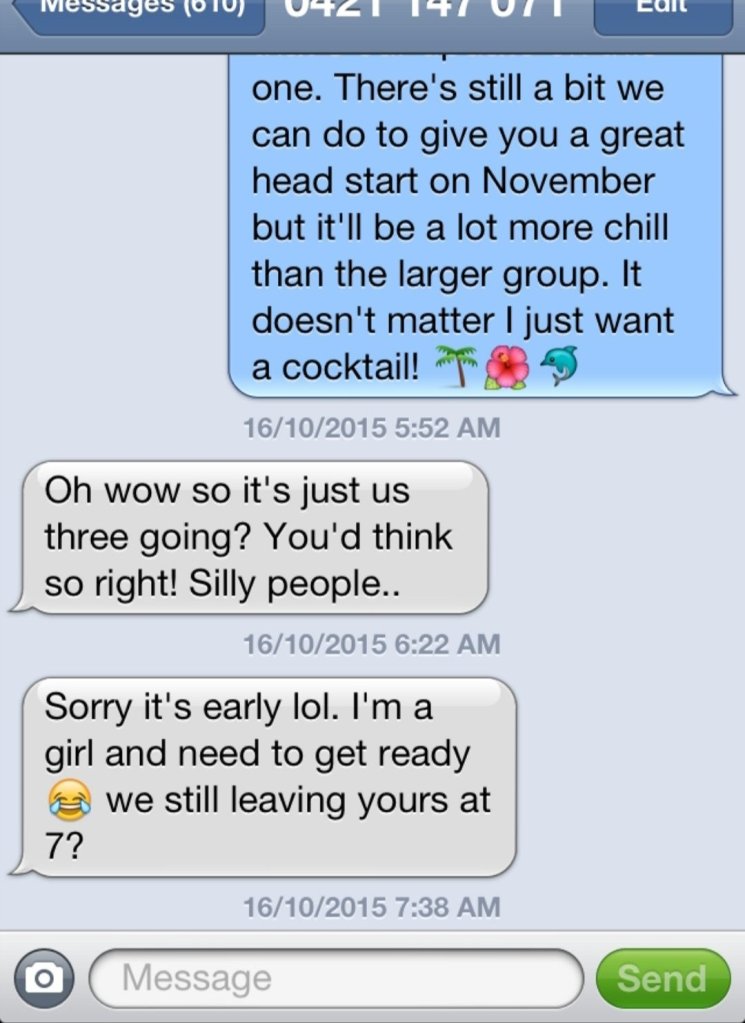Tap the Edit button

[663, 14]
